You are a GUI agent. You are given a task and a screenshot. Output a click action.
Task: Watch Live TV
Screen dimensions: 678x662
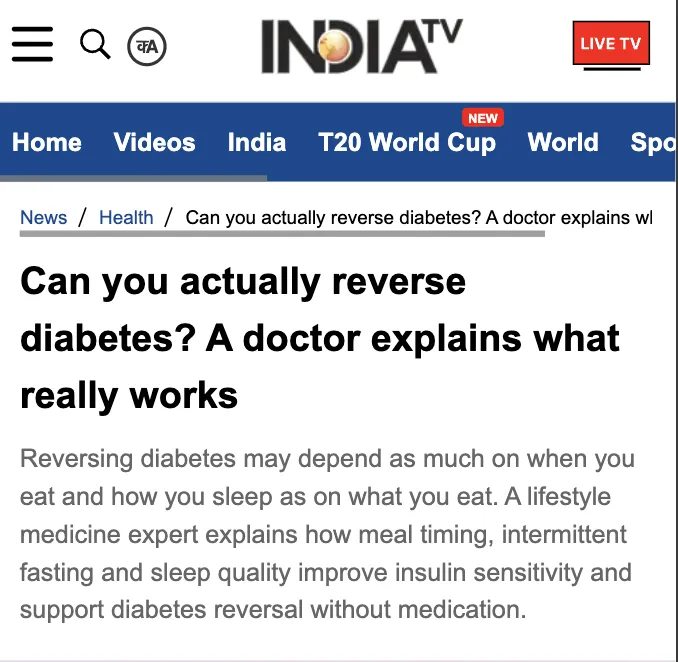pyautogui.click(x=610, y=45)
